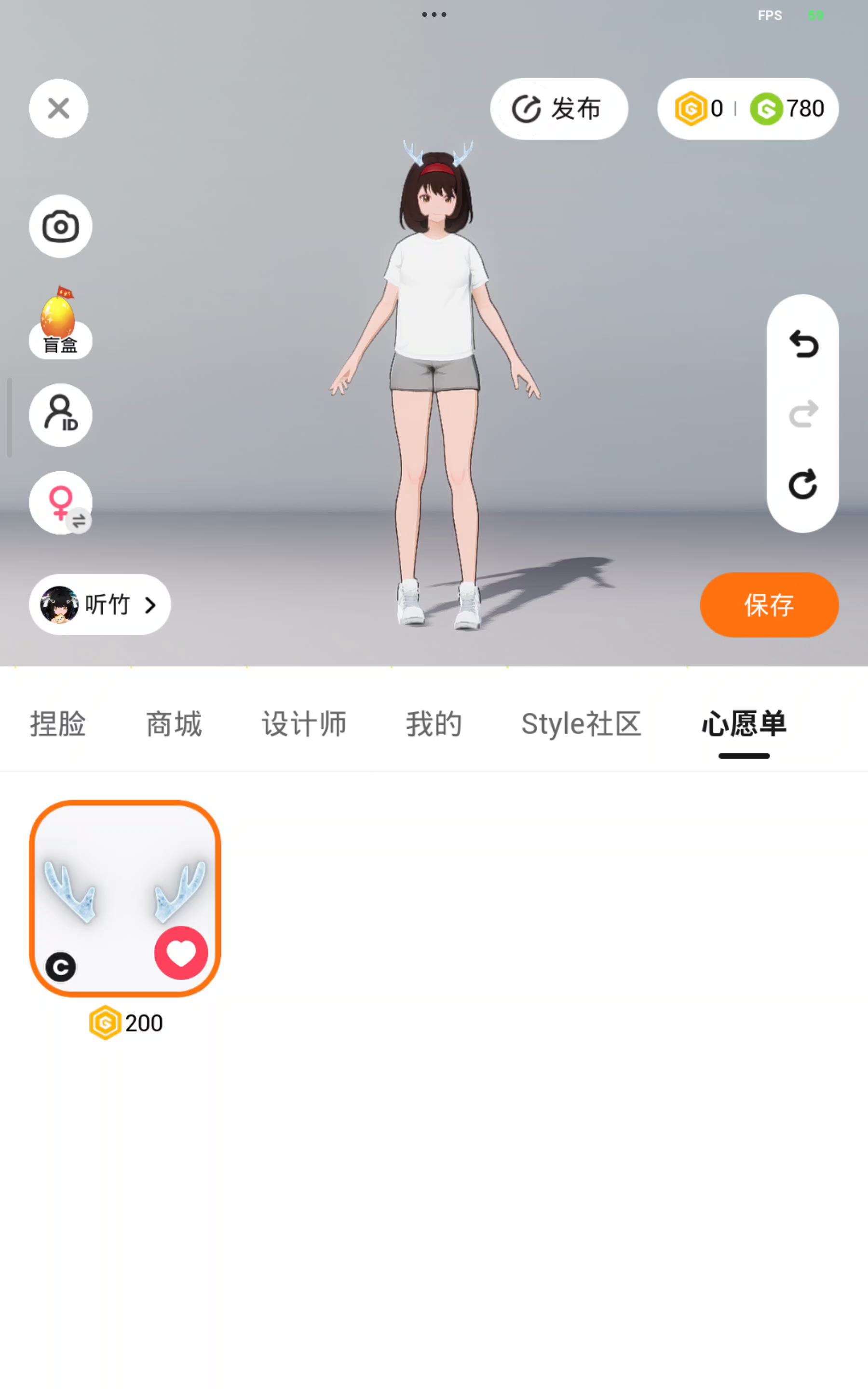The image size is (868, 1389).
Task: Go to the 设计师 tab
Action: (x=304, y=724)
